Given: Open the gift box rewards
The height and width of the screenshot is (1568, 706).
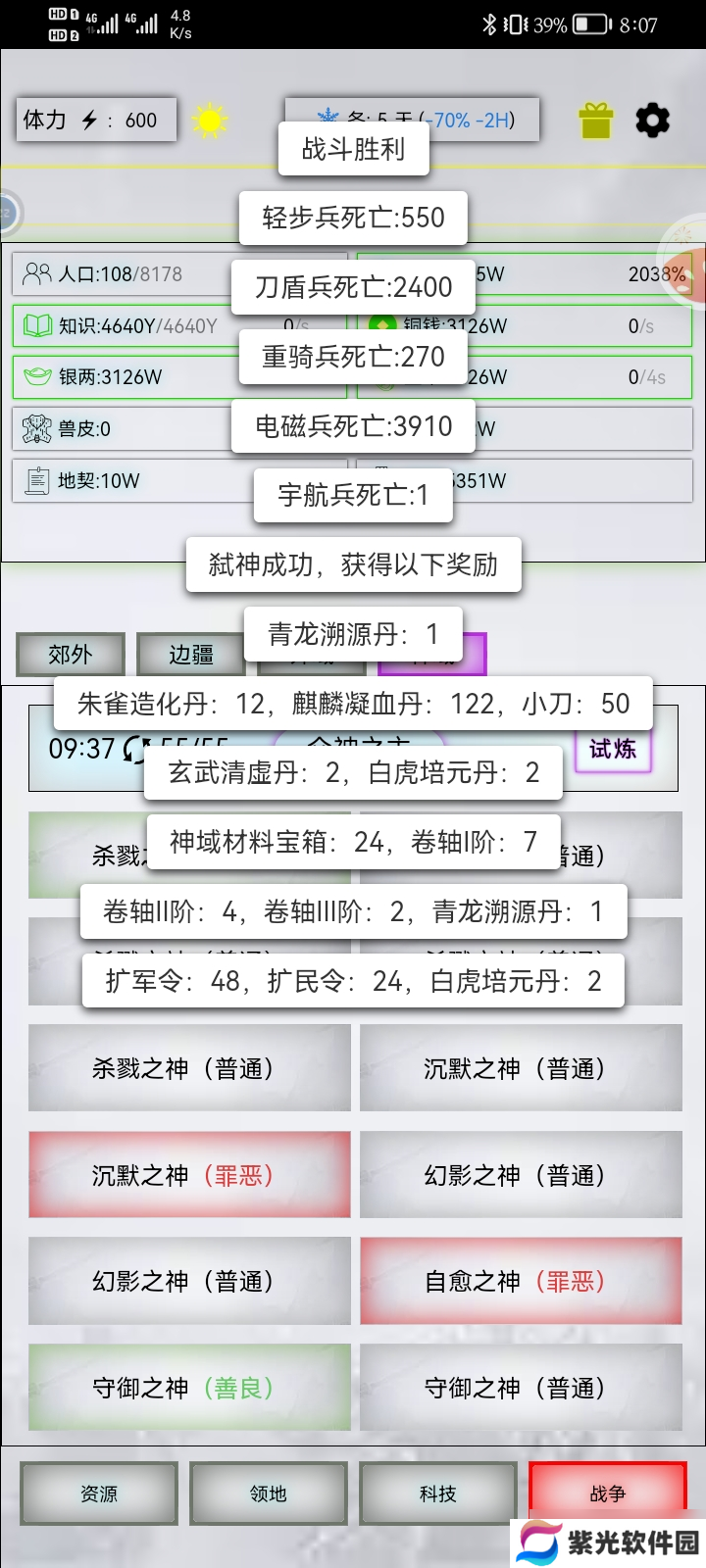Looking at the screenshot, I should point(595,121).
